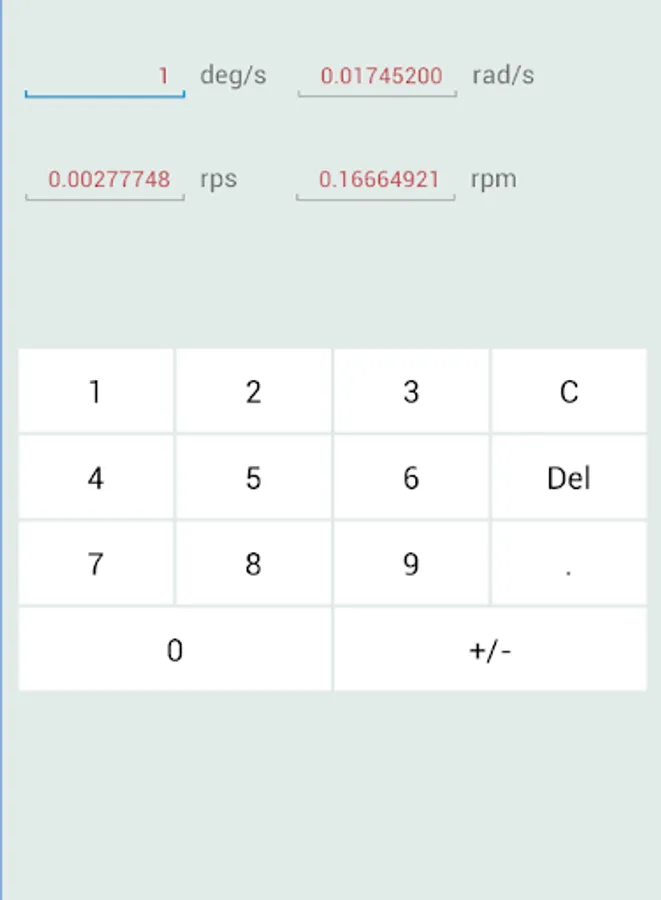661x900 pixels.
Task: Enter digit 1 on the keypad
Action: (x=96, y=391)
